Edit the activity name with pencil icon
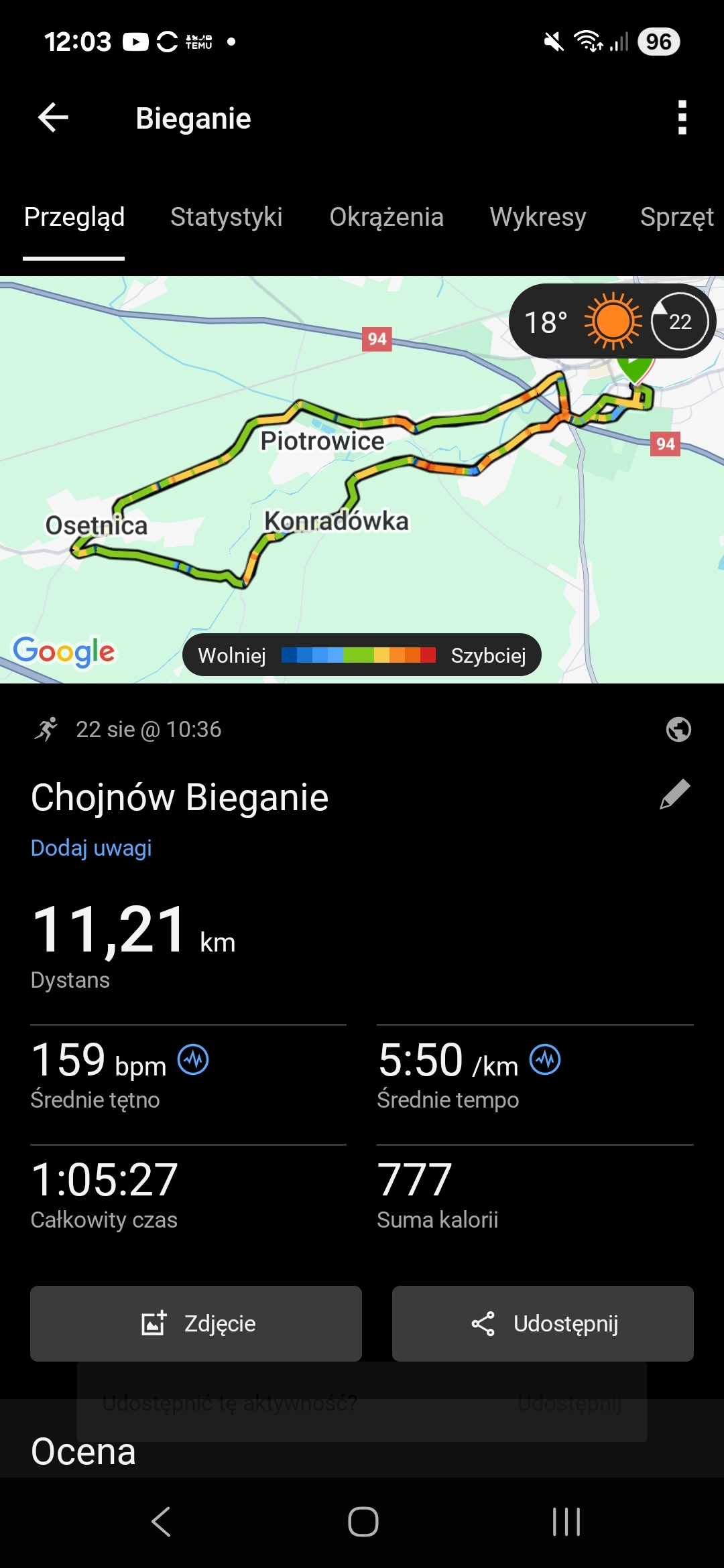 (674, 795)
